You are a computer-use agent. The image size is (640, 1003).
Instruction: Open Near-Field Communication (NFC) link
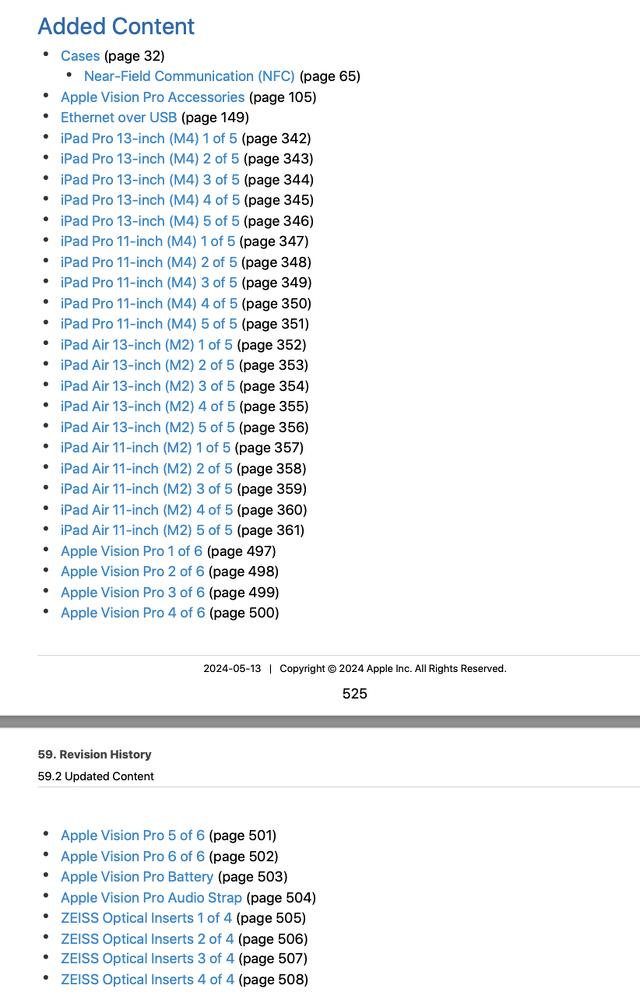click(190, 76)
